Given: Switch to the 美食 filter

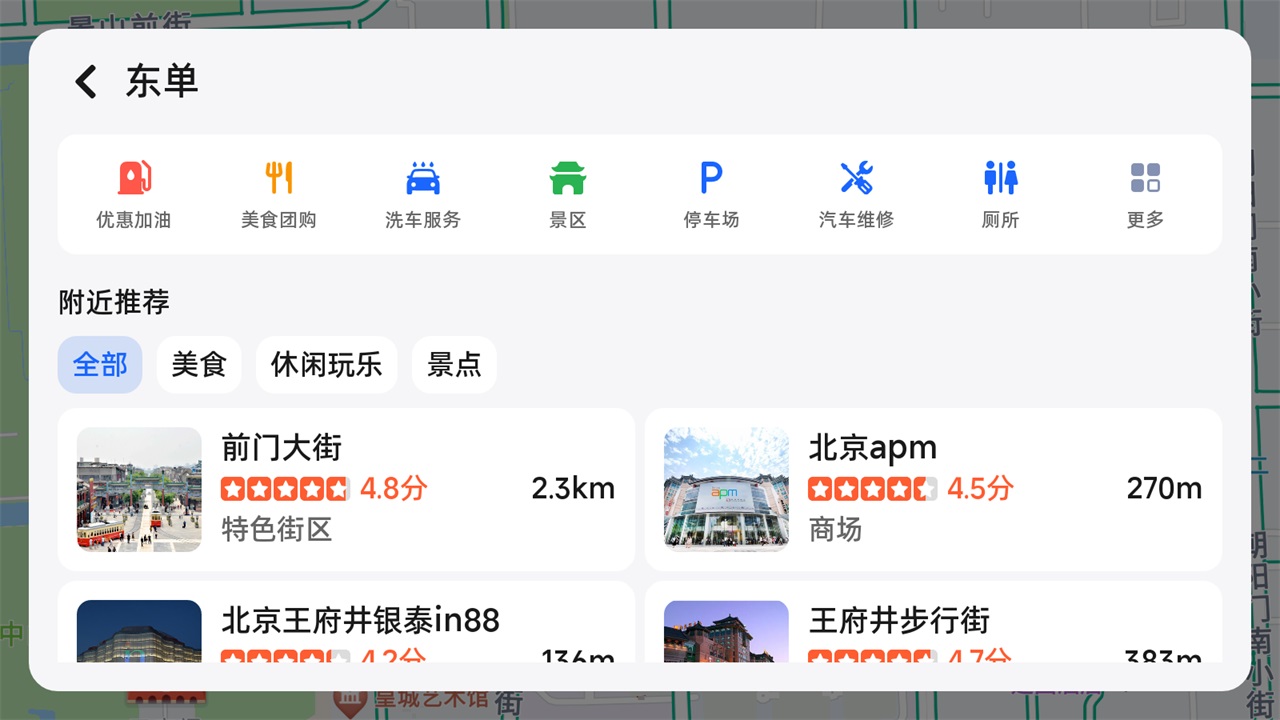Looking at the screenshot, I should pos(199,365).
